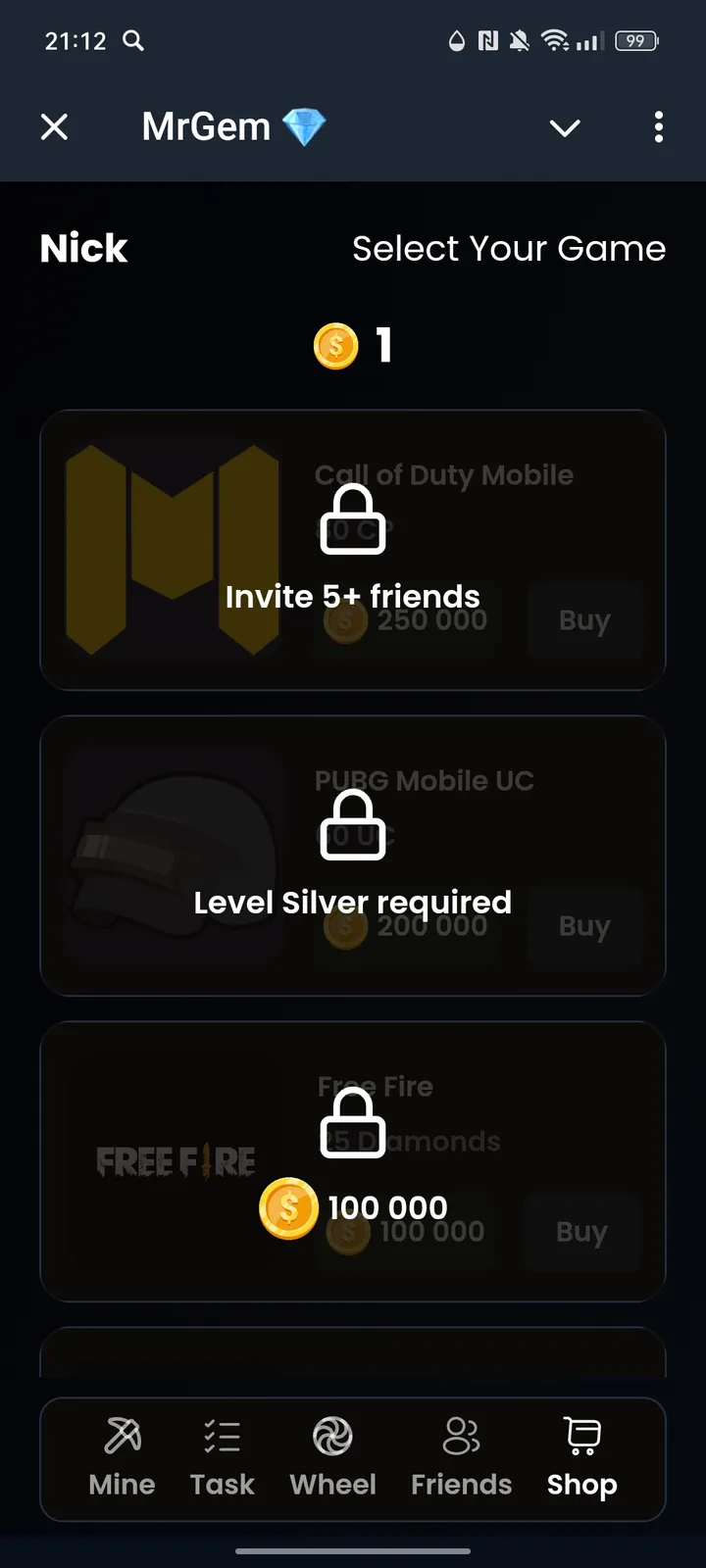Open the three-dot overflow menu
The height and width of the screenshot is (1568, 706).
coord(658,127)
